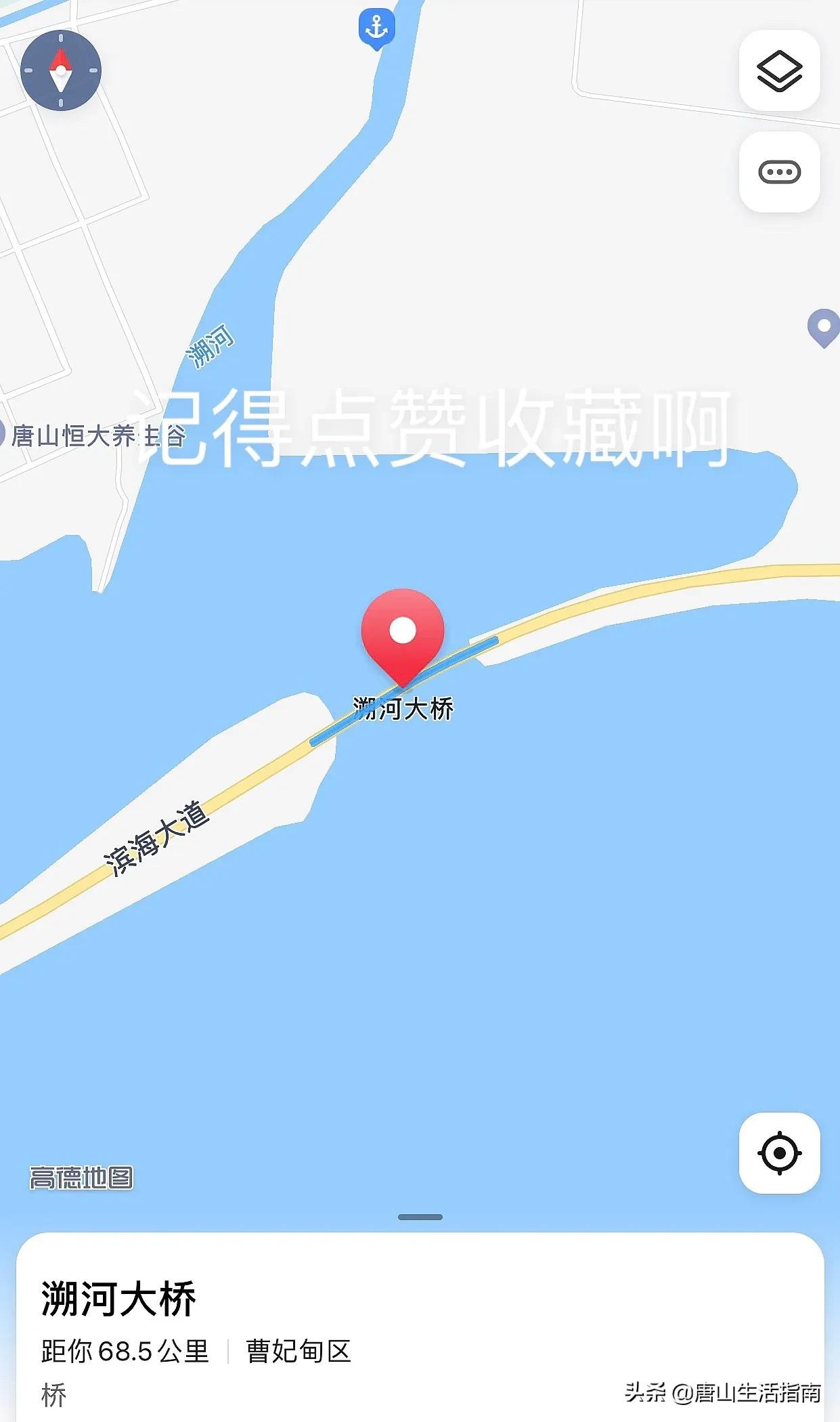Tap the purple location marker at right edge
This screenshot has width=840, height=1422.
[x=824, y=328]
